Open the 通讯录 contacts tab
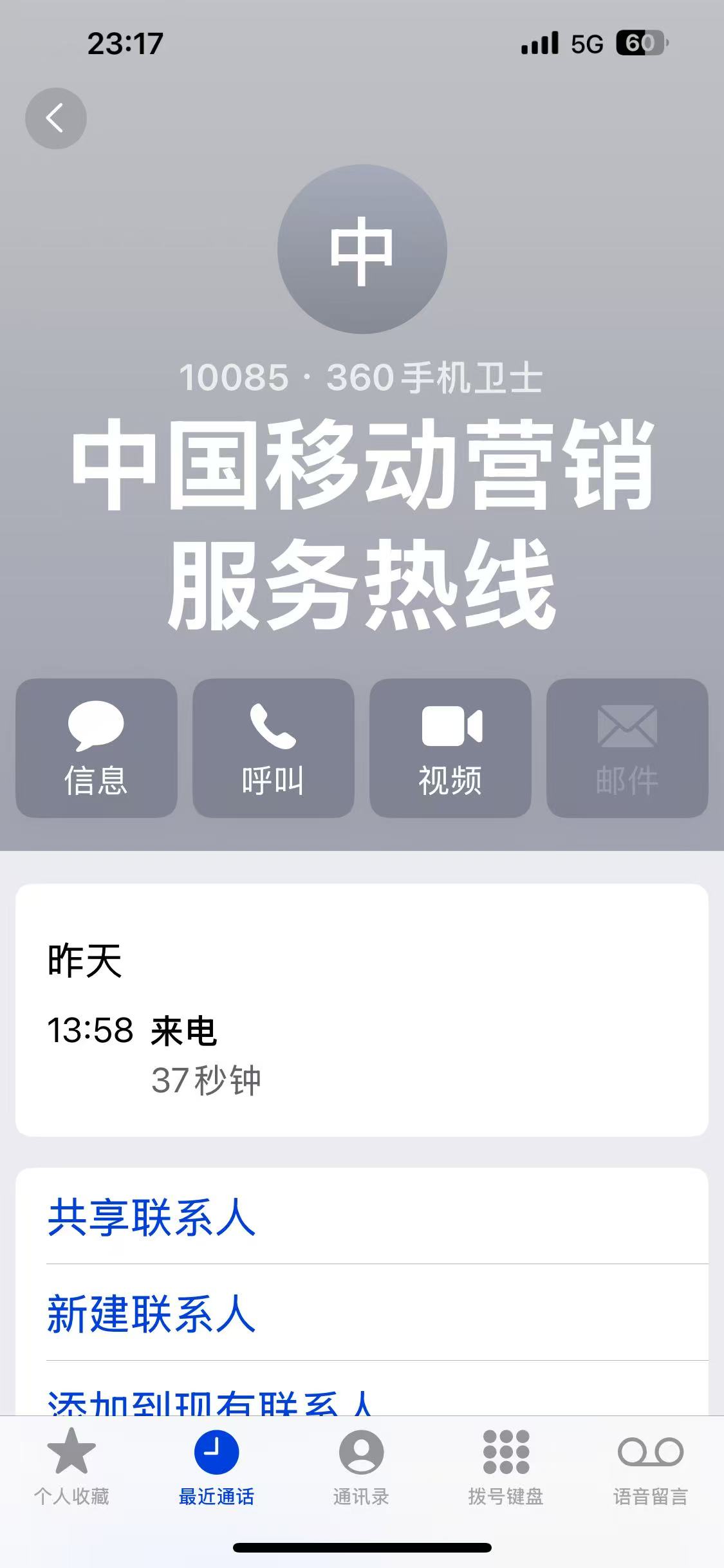This screenshot has height=1568, width=724. pyautogui.click(x=362, y=1474)
